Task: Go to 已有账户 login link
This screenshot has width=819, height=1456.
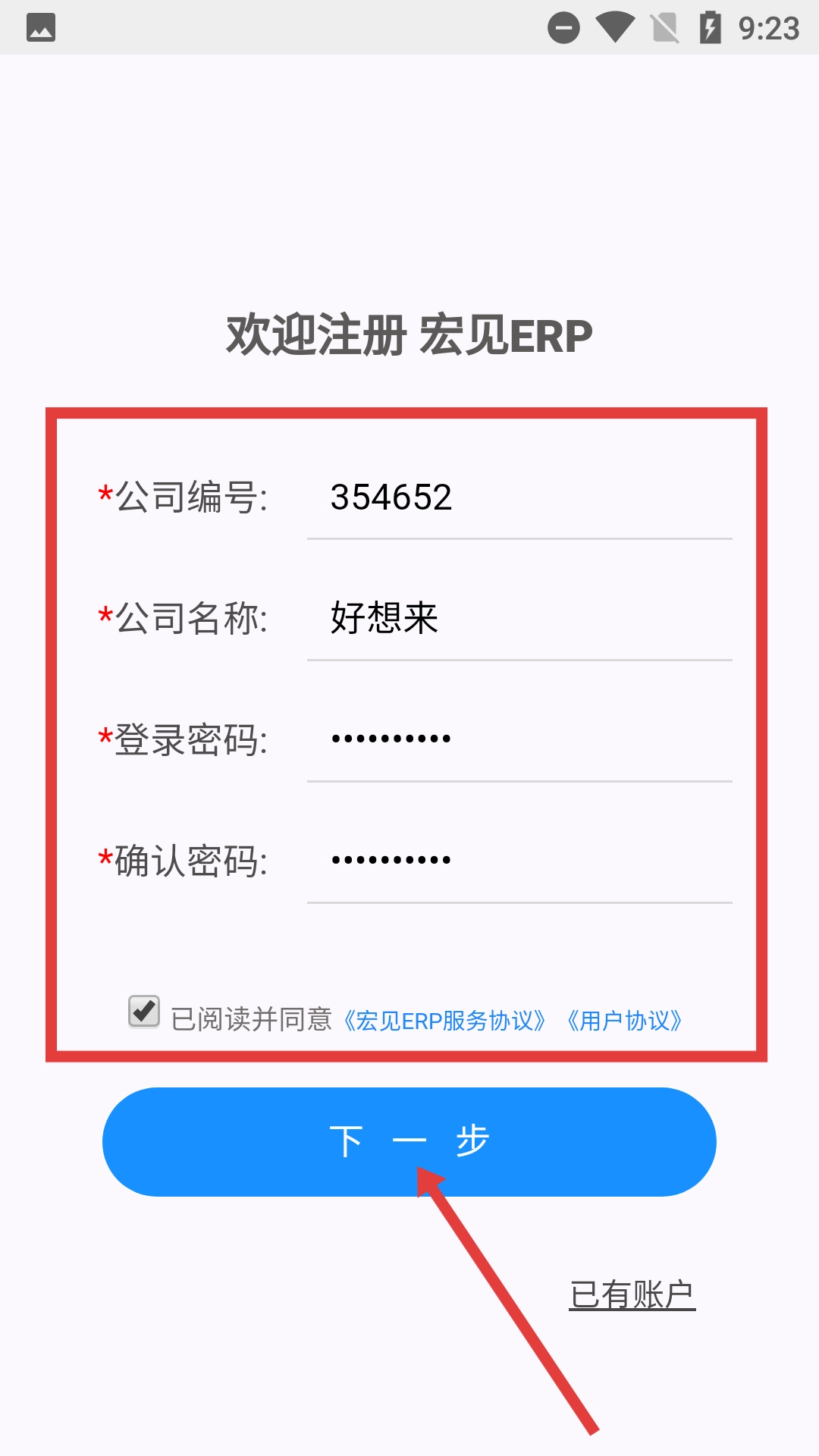Action: click(632, 1294)
